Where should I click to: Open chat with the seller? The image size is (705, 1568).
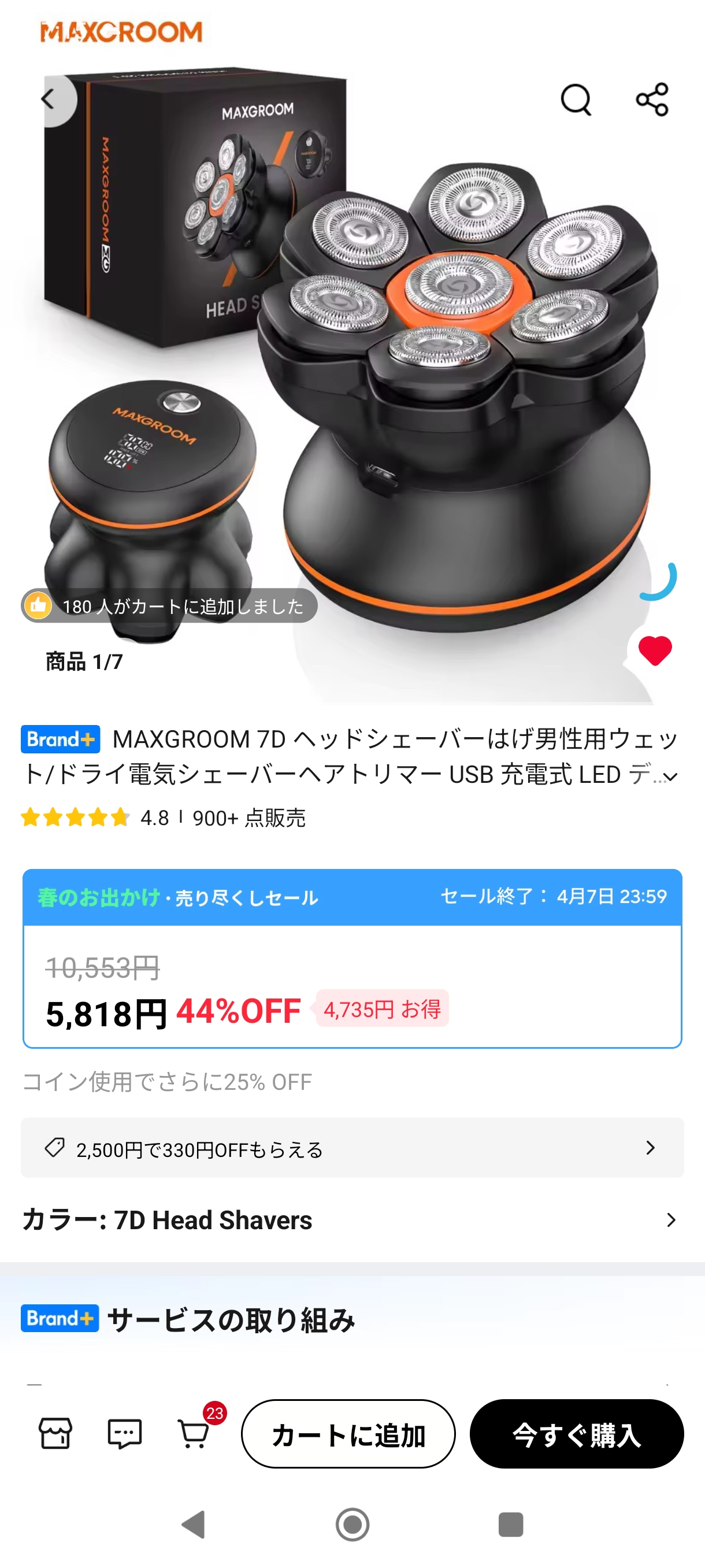pyautogui.click(x=125, y=1433)
